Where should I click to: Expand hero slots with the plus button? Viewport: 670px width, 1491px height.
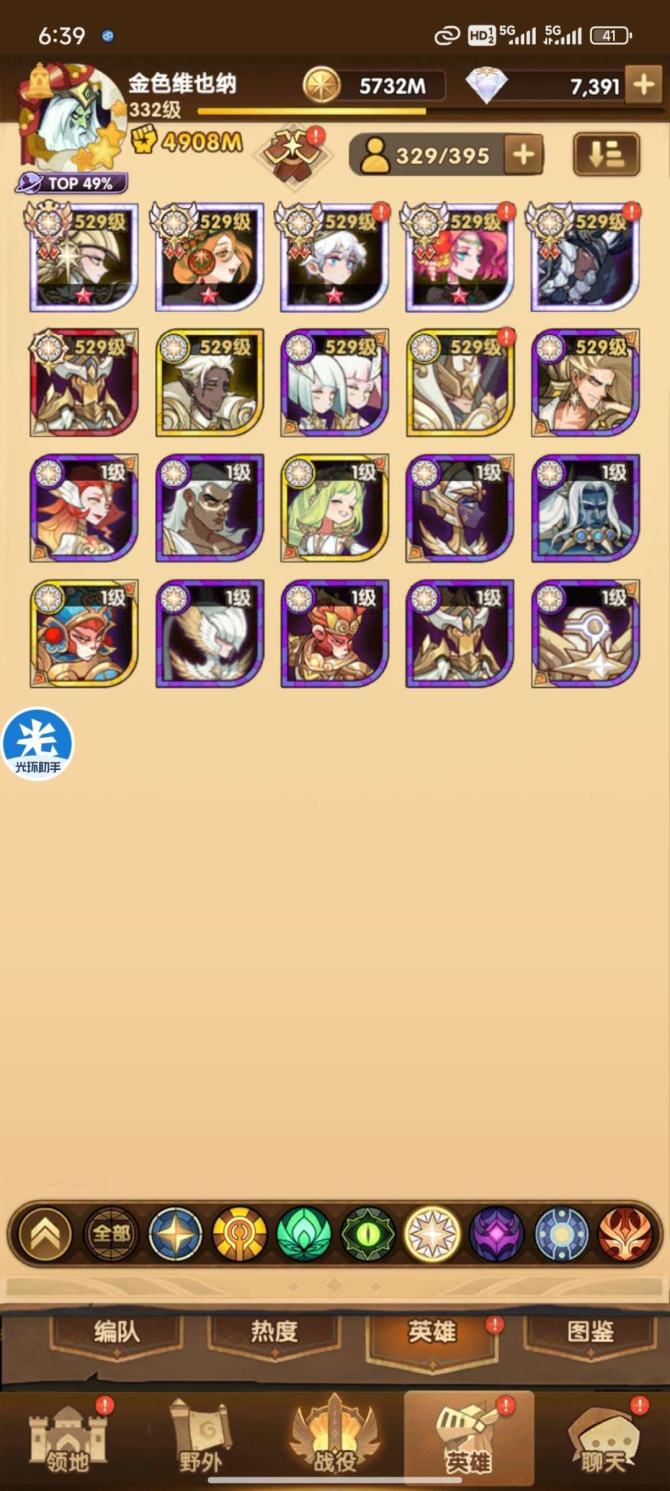523,155
